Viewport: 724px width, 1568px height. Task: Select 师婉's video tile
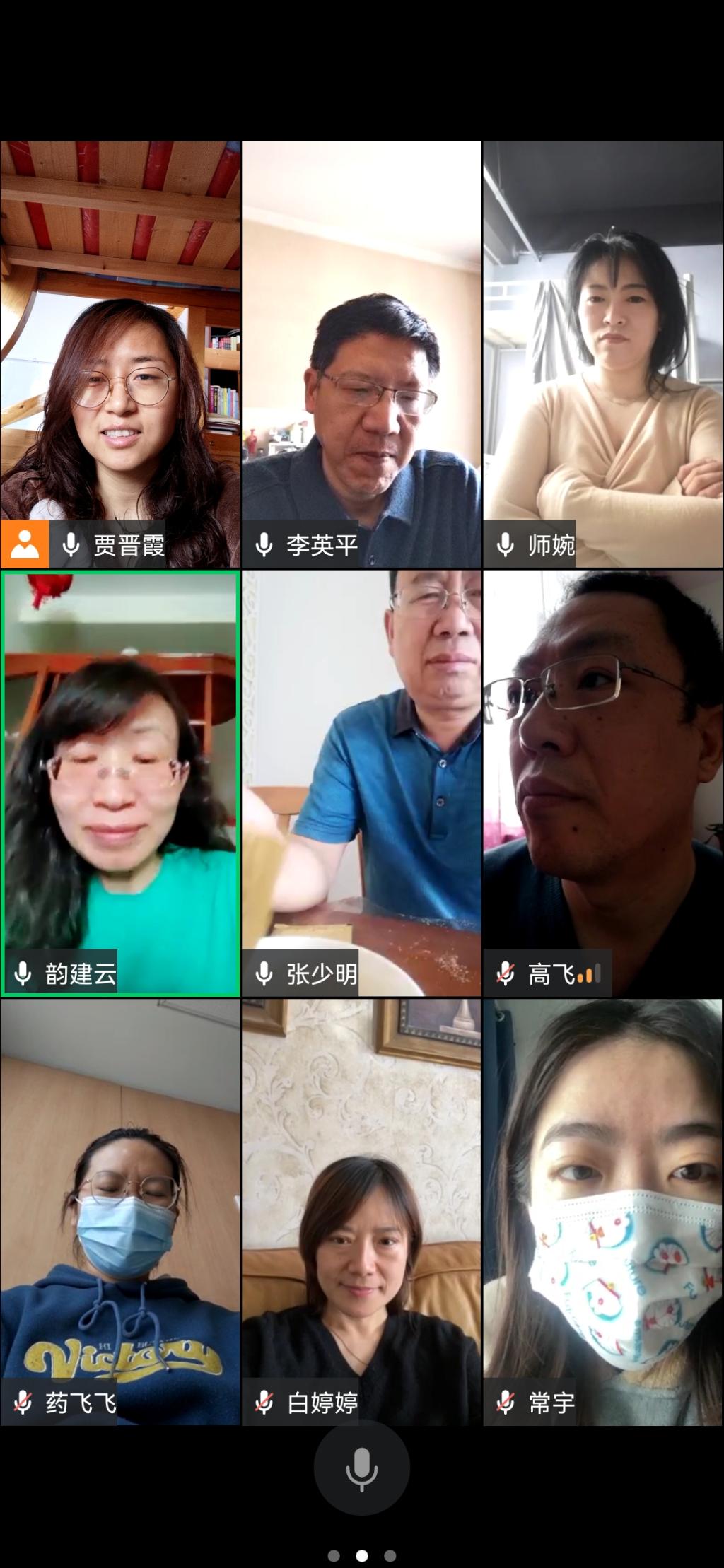[x=603, y=353]
